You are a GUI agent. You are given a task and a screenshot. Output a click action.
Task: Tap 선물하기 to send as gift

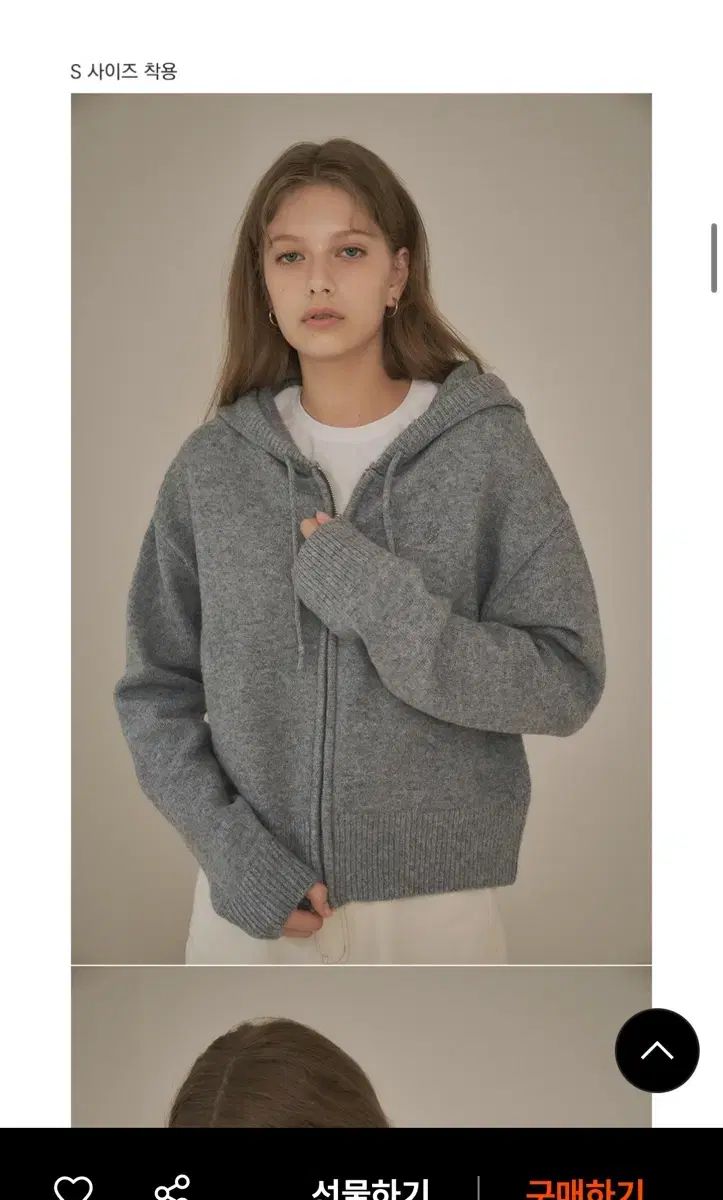coord(370,1188)
